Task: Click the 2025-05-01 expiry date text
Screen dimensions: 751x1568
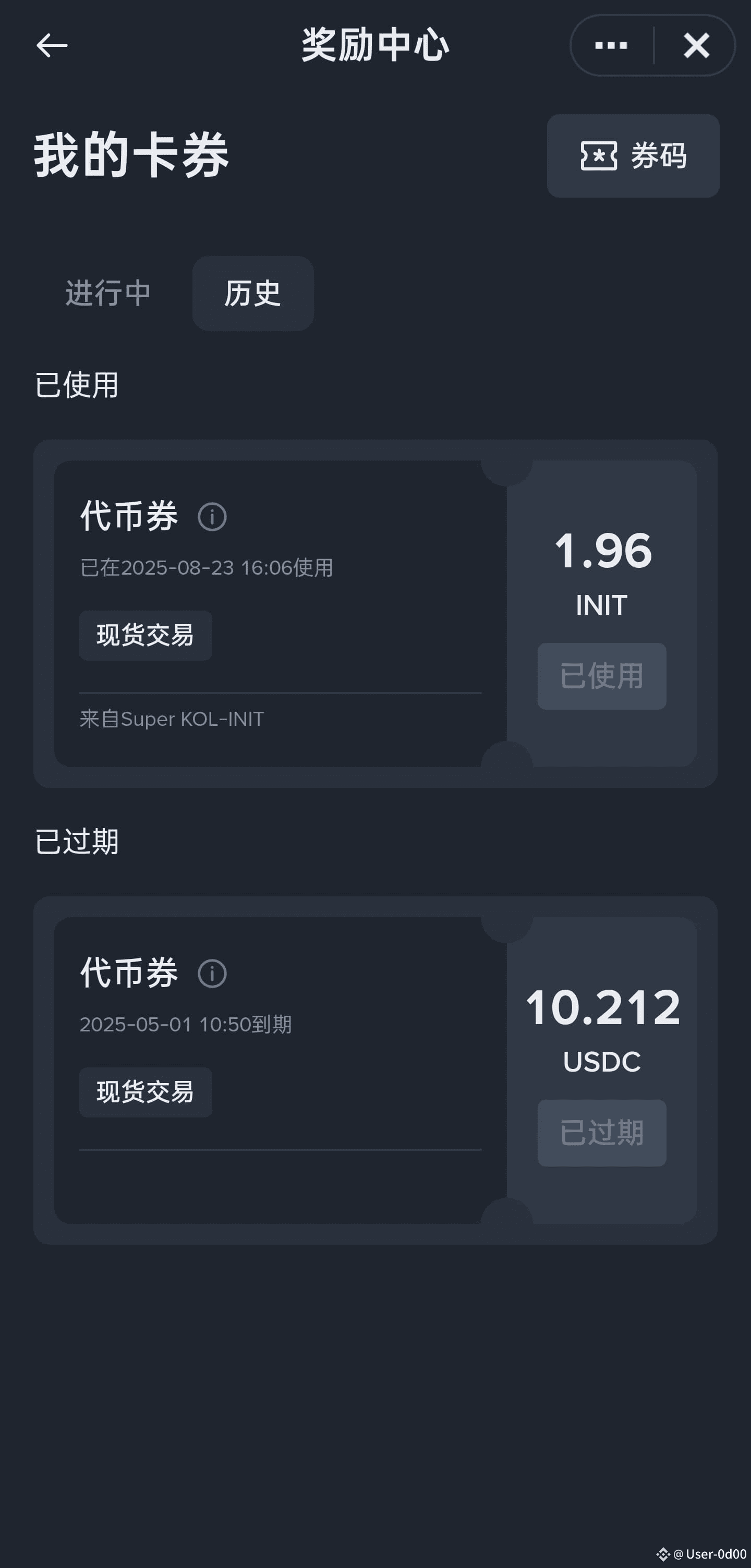Action: 186,1024
